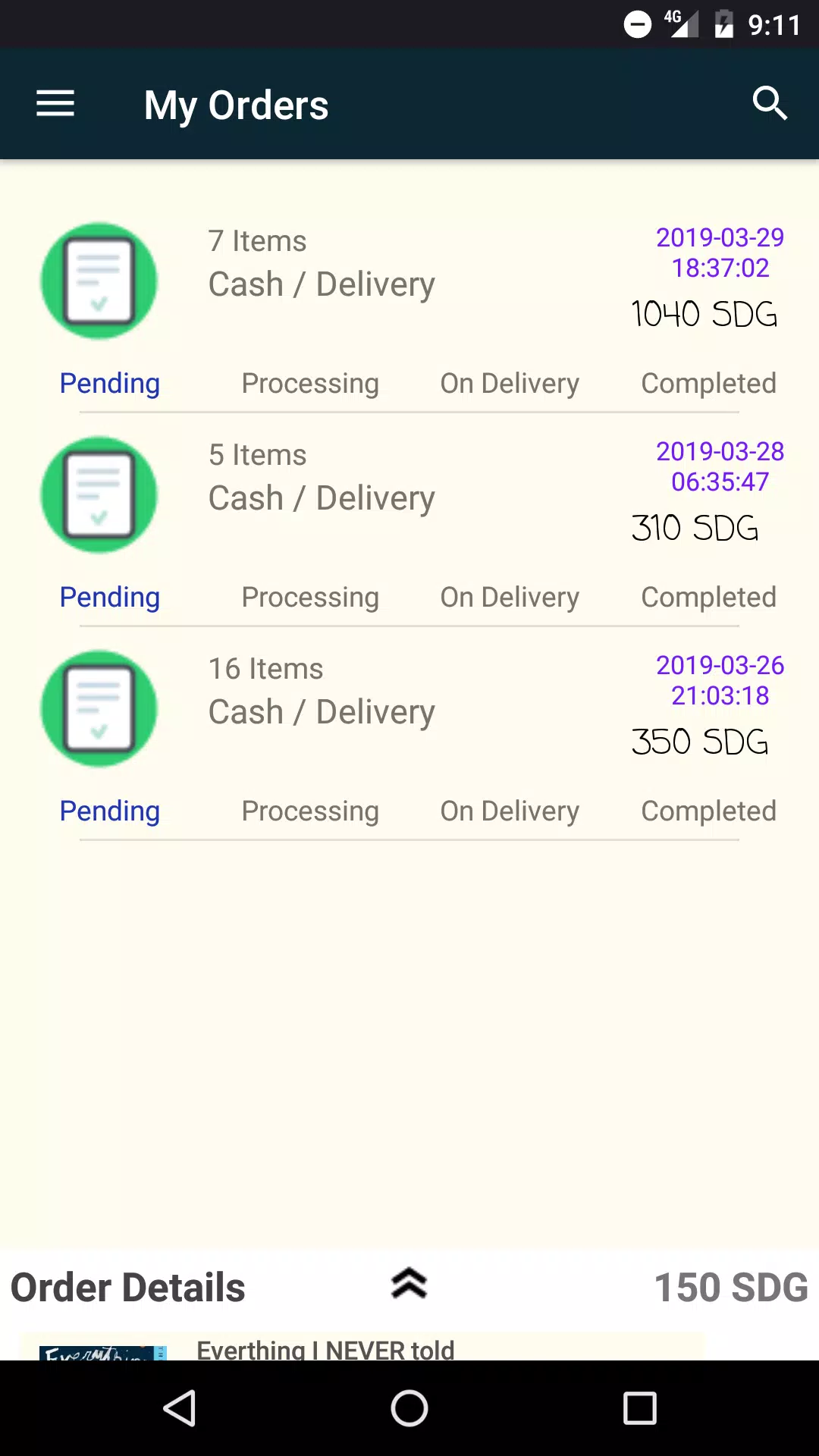Image resolution: width=819 pixels, height=1456 pixels.
Task: Expand the Order Details panel with the arrow
Action: pos(409,1283)
